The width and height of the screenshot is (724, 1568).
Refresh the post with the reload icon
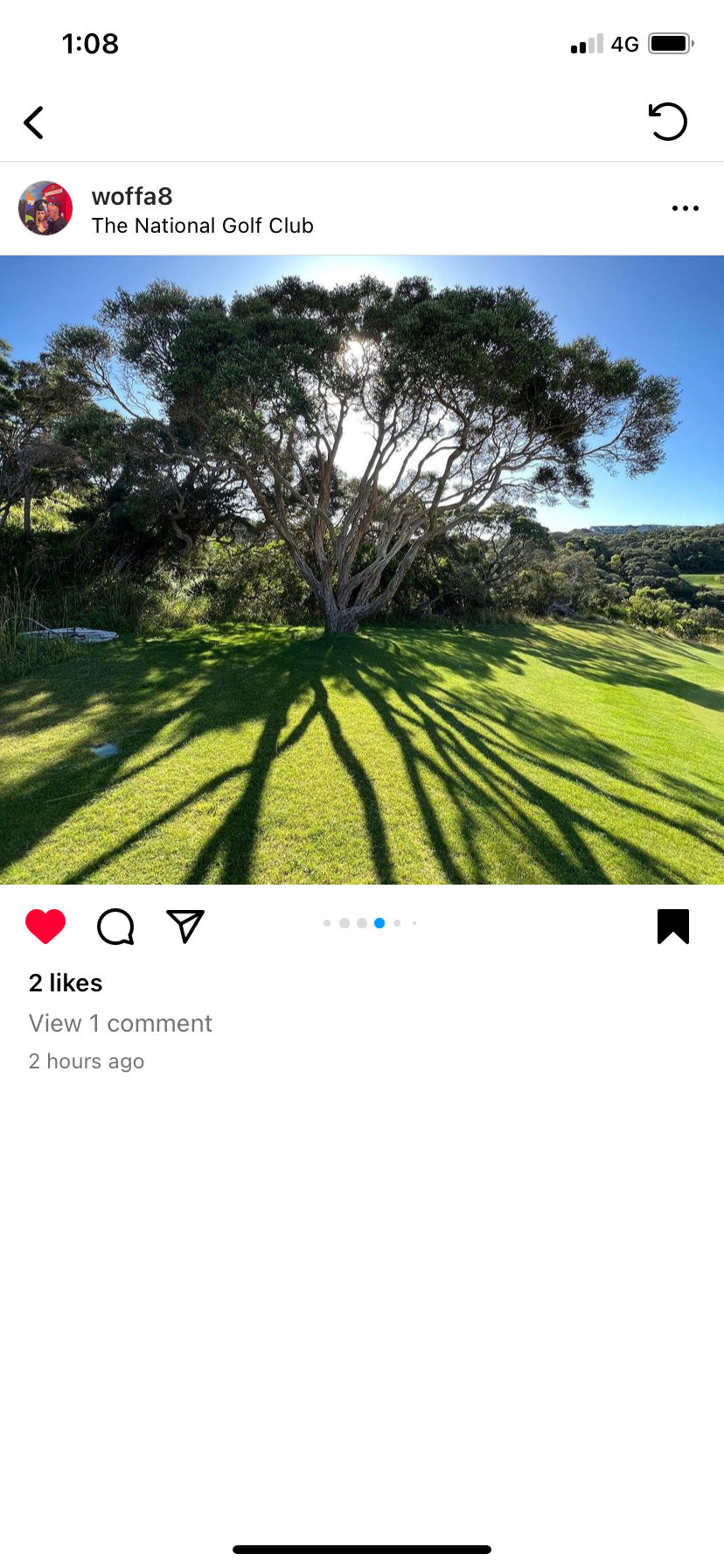(668, 122)
